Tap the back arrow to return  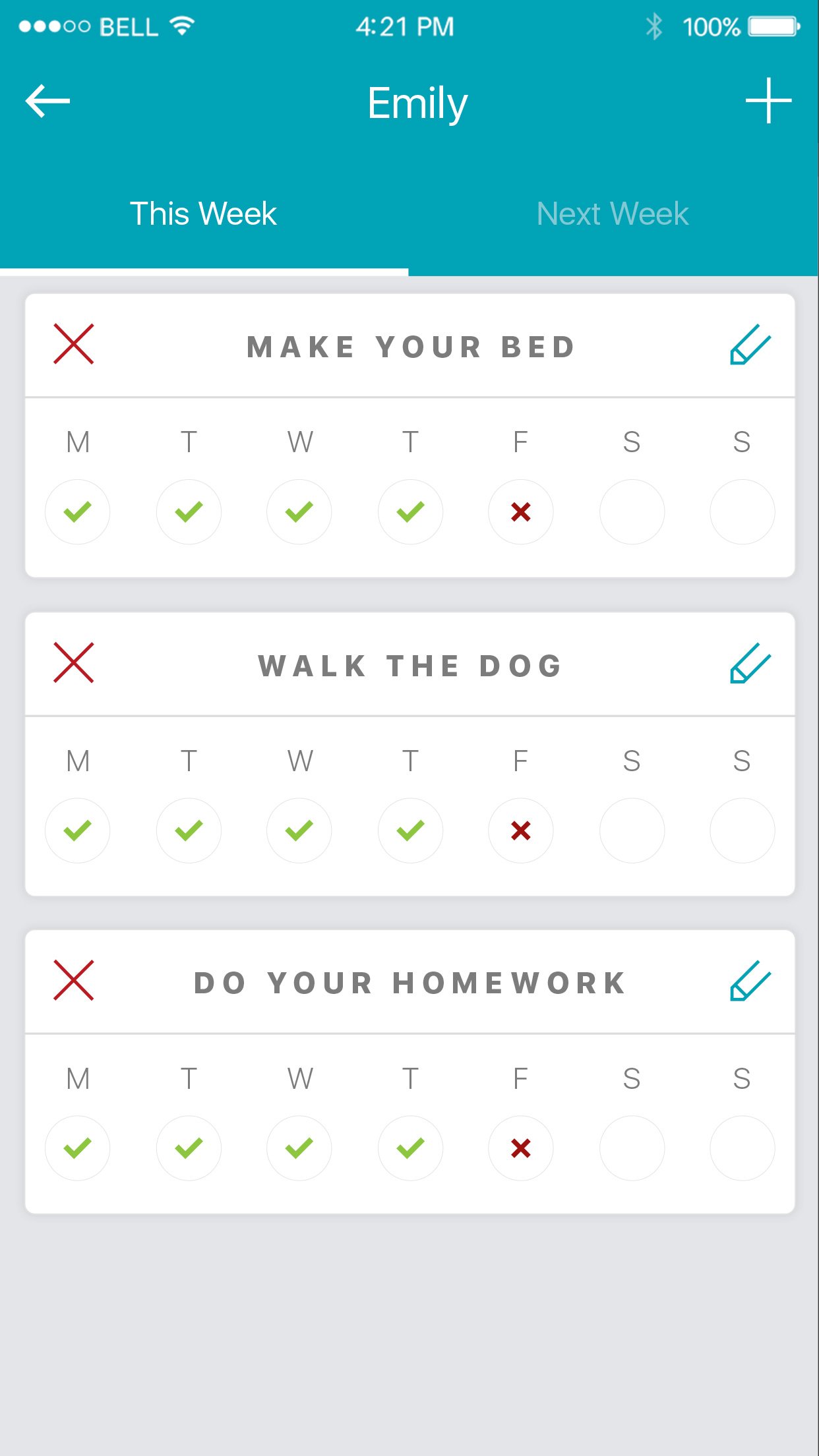tap(48, 100)
